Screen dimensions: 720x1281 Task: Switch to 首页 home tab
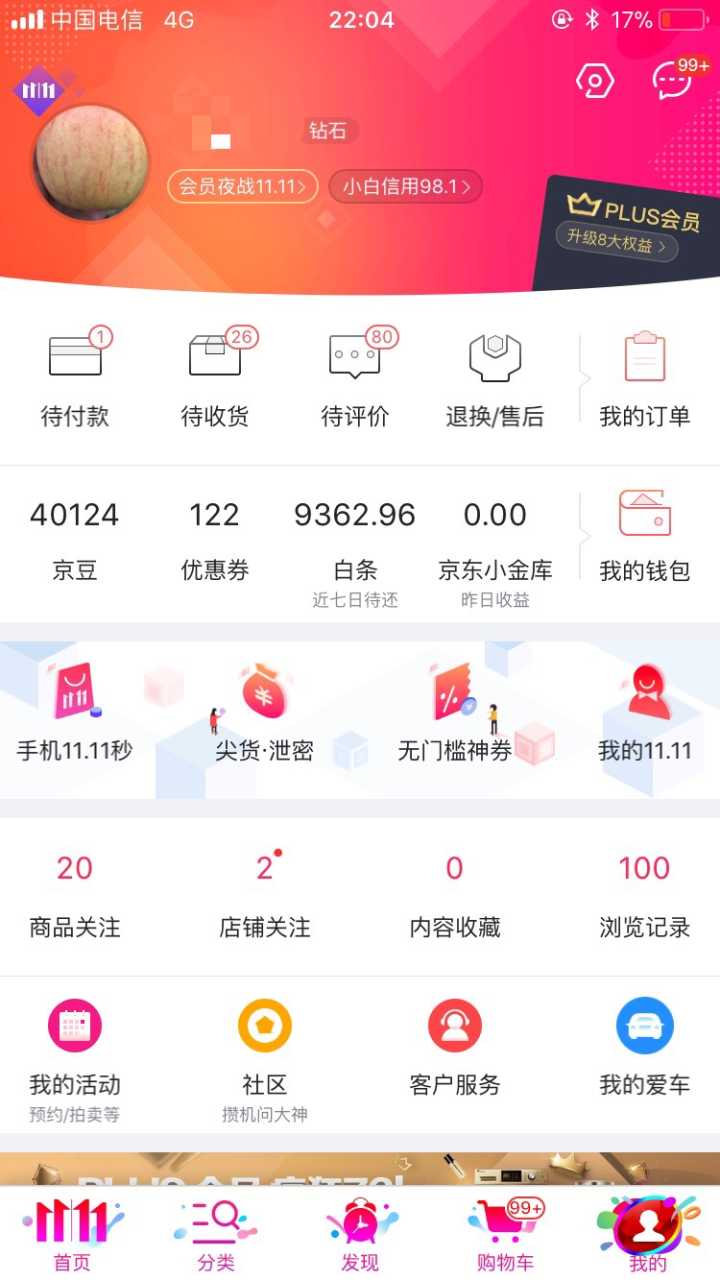point(72,1234)
